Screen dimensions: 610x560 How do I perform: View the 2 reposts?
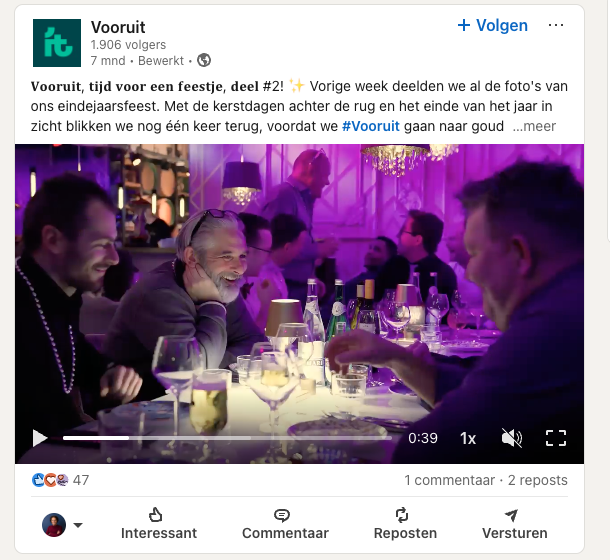click(537, 480)
